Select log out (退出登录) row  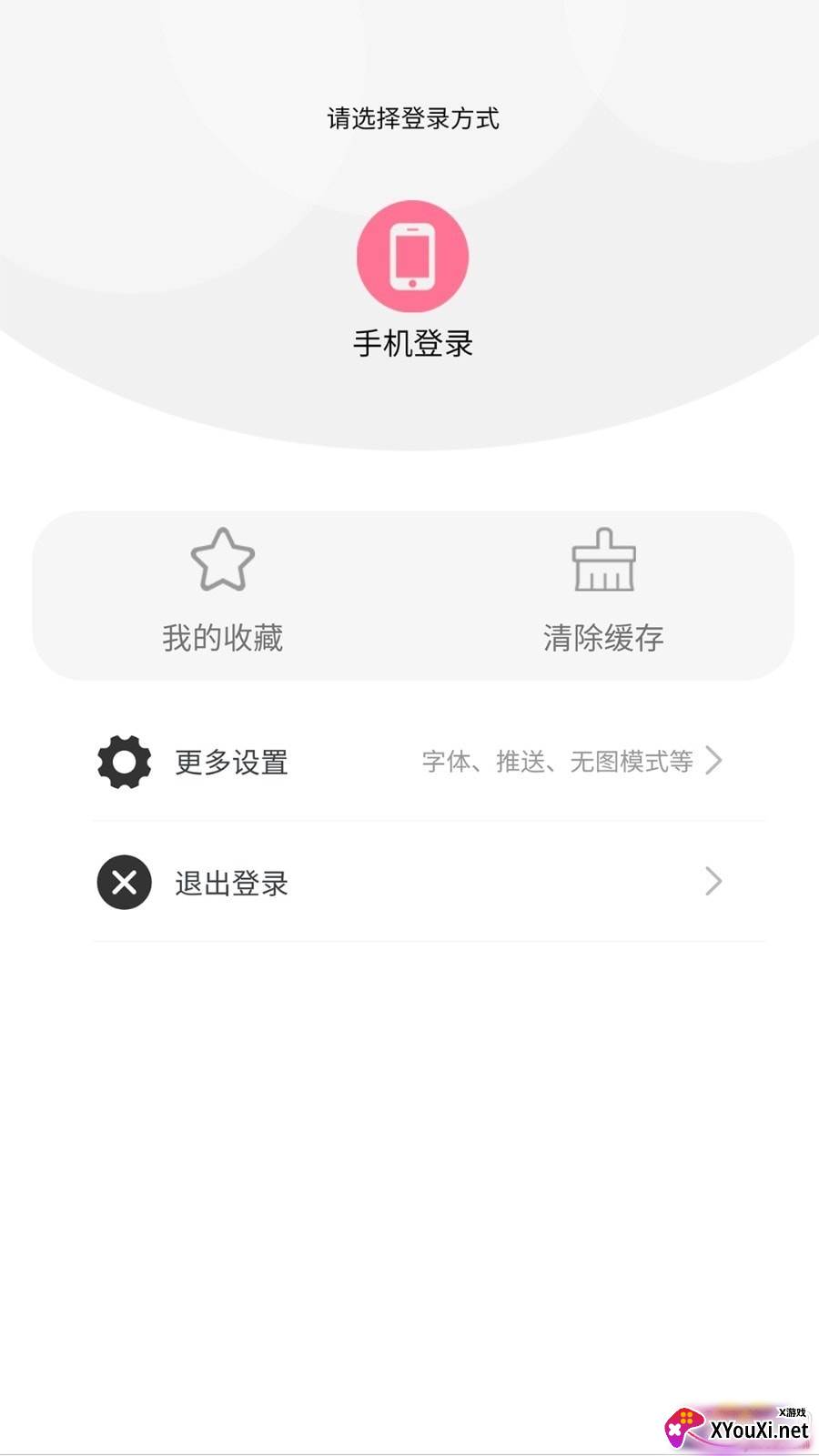click(409, 882)
